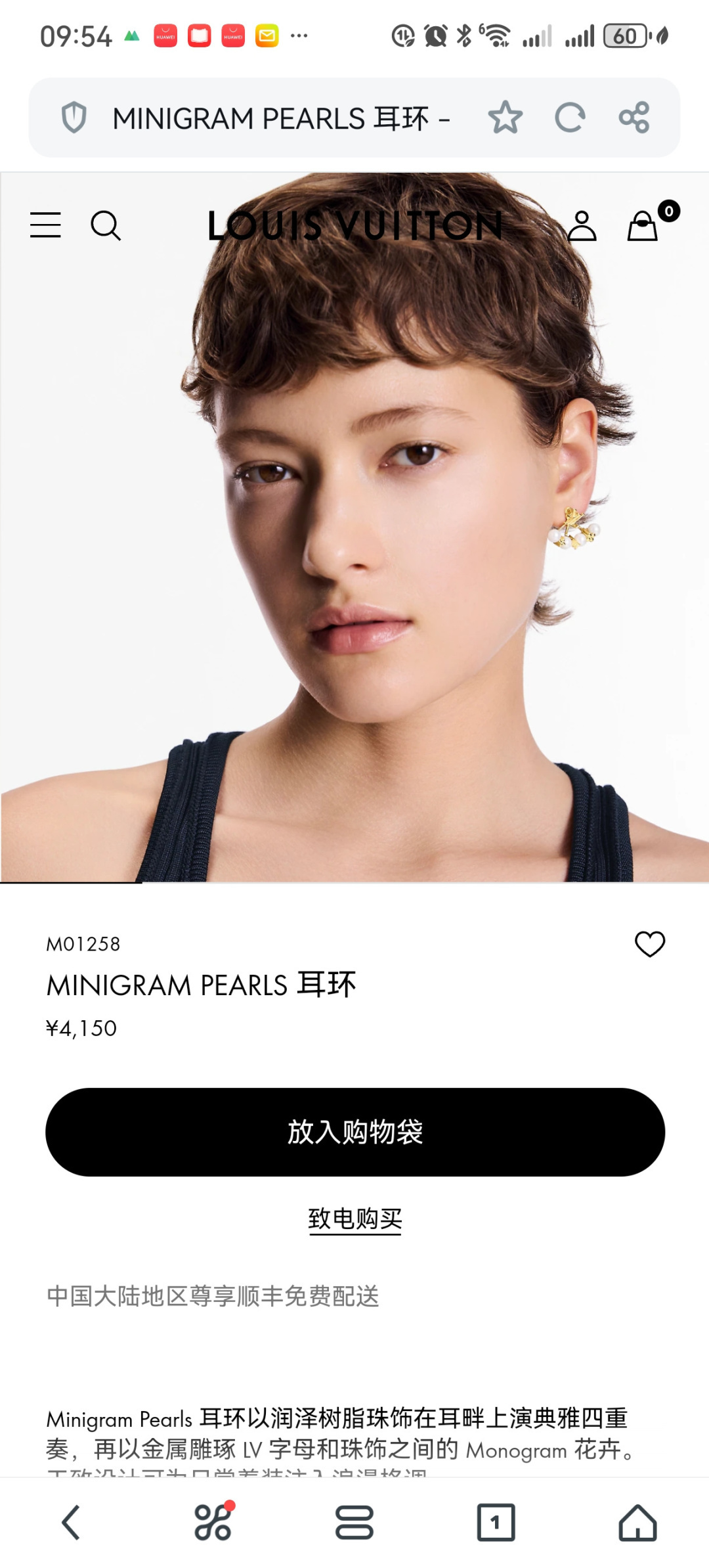Open the product photo of the earrings
The height and width of the screenshot is (1568, 709).
[354, 527]
